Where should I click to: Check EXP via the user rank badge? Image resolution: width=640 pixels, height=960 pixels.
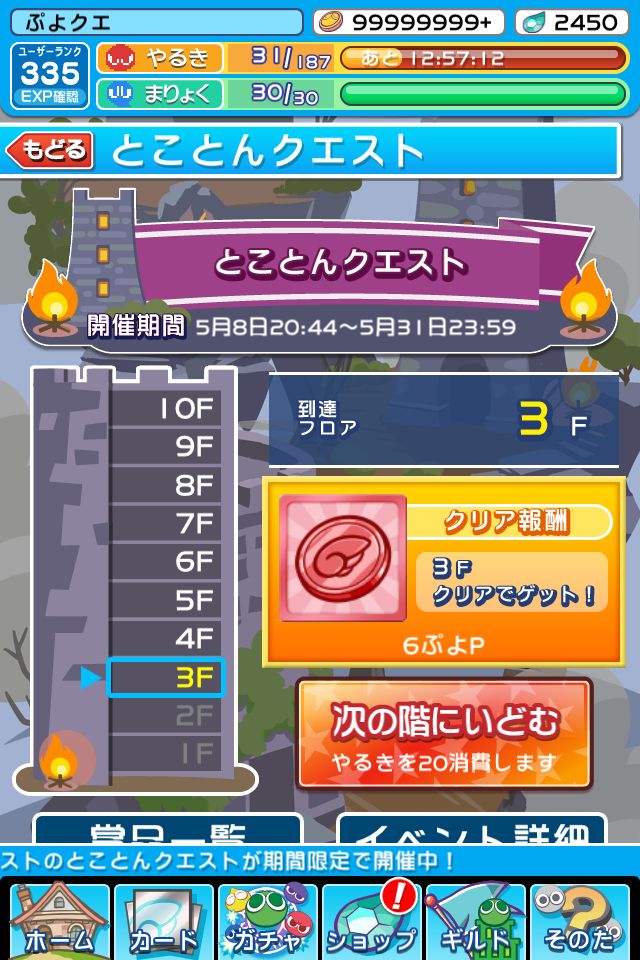(50, 76)
